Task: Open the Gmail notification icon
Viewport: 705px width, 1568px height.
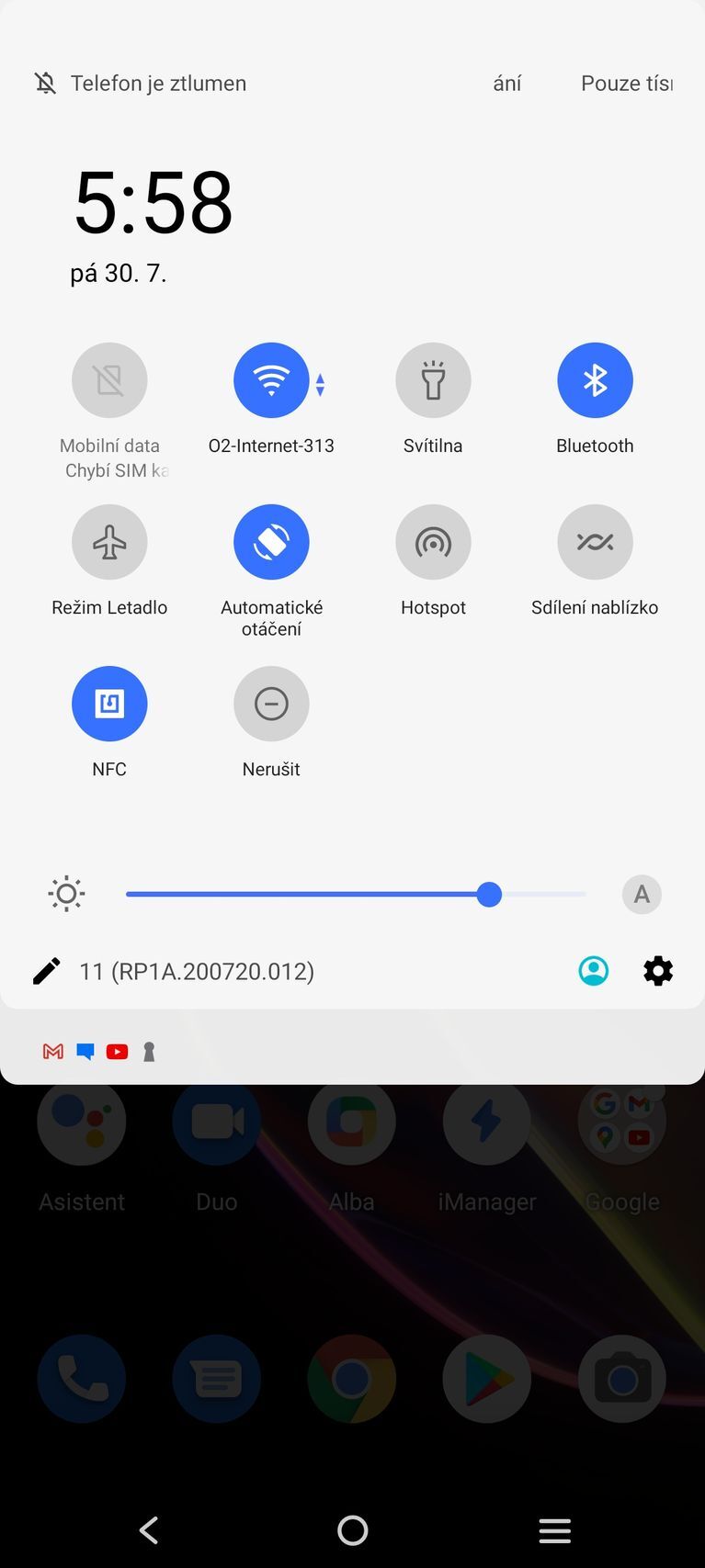Action: [52, 1051]
